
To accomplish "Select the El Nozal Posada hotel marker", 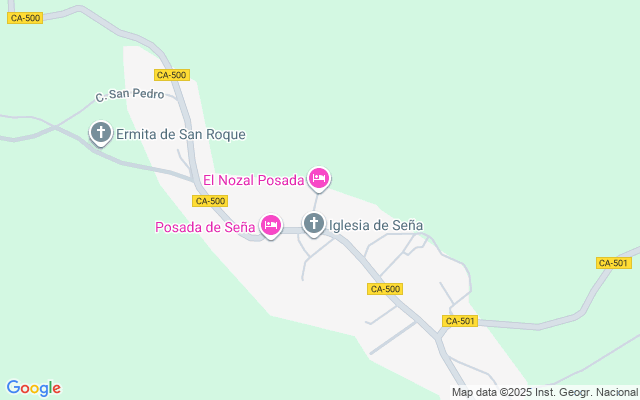I will point(318,178).
